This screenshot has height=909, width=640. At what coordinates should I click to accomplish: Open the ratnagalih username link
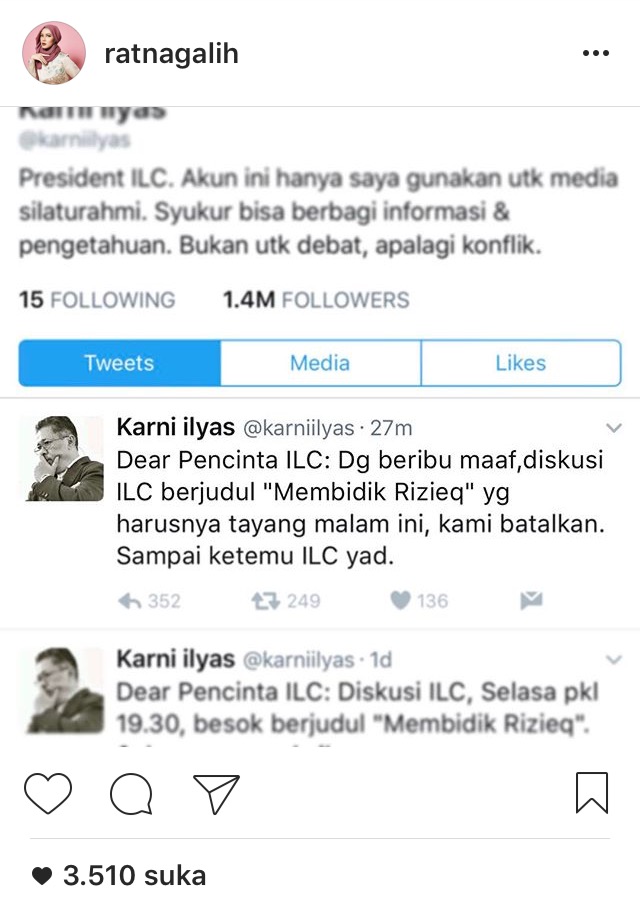click(171, 53)
